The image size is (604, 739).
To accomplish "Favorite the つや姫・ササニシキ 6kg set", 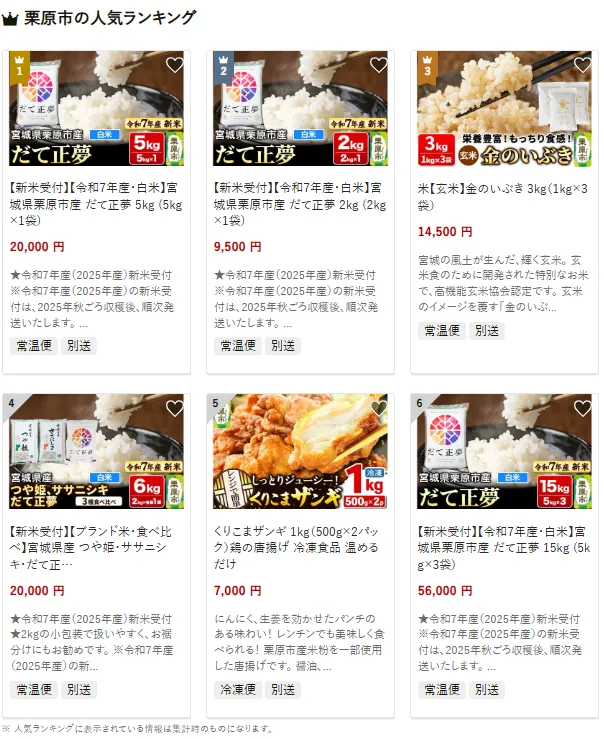I will [x=175, y=408].
